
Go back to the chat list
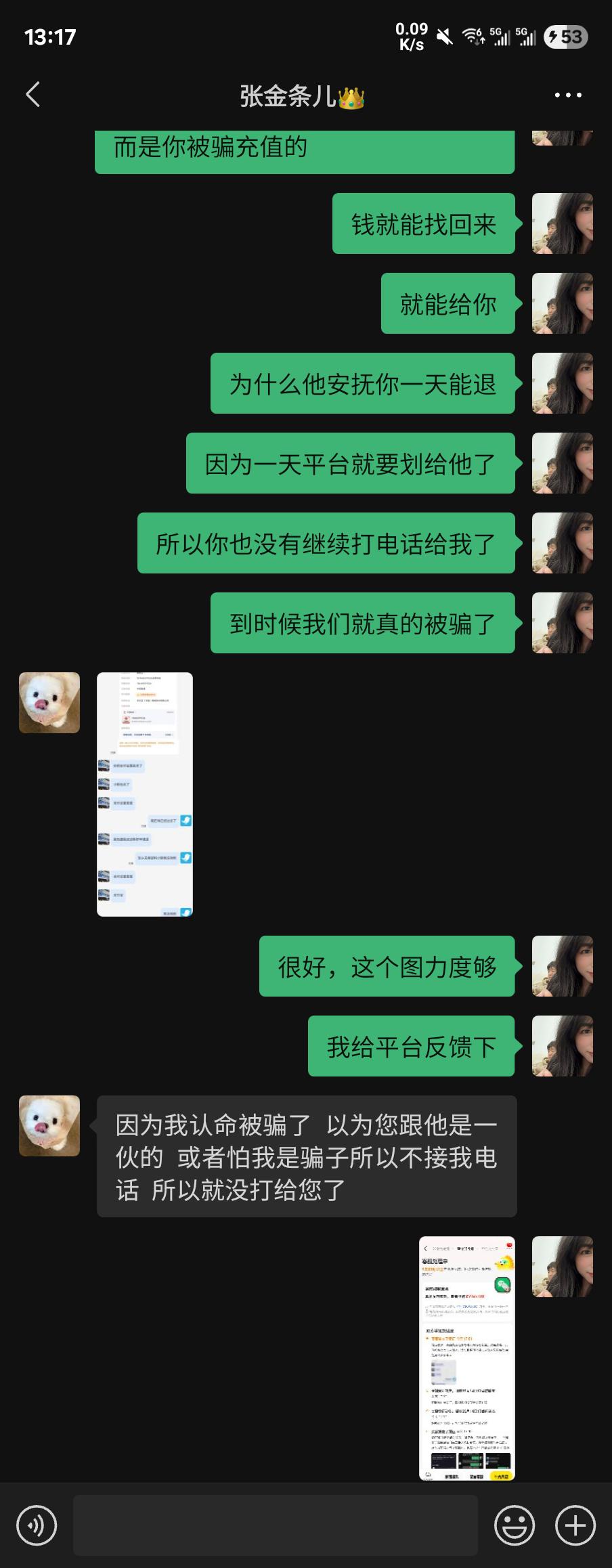33,95
